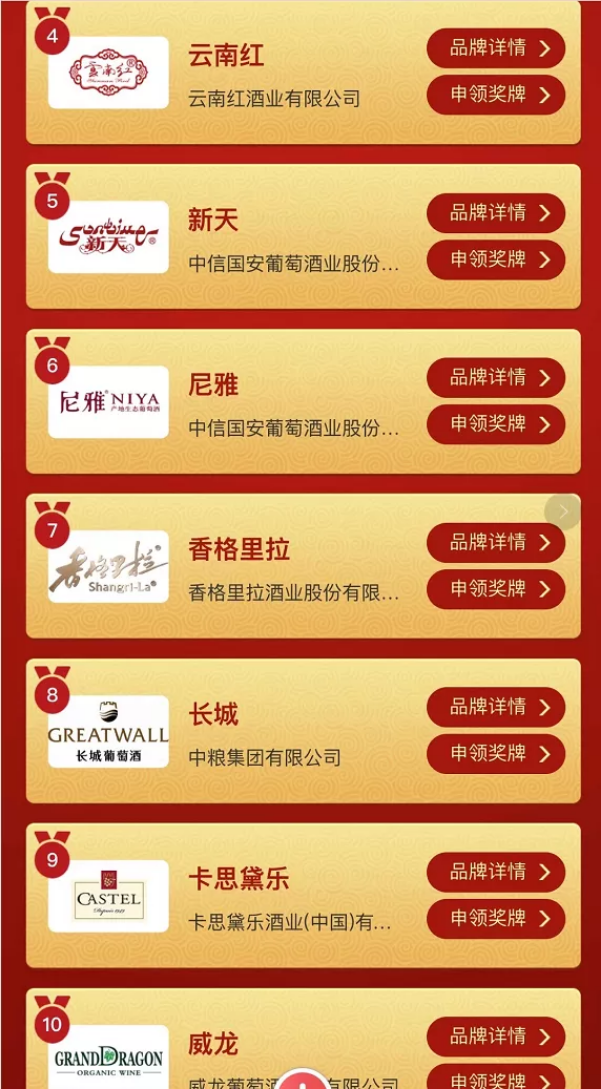Image resolution: width=601 pixels, height=1089 pixels.
Task: Open 品牌详情 for 长城
Action: pyautogui.click(x=496, y=707)
